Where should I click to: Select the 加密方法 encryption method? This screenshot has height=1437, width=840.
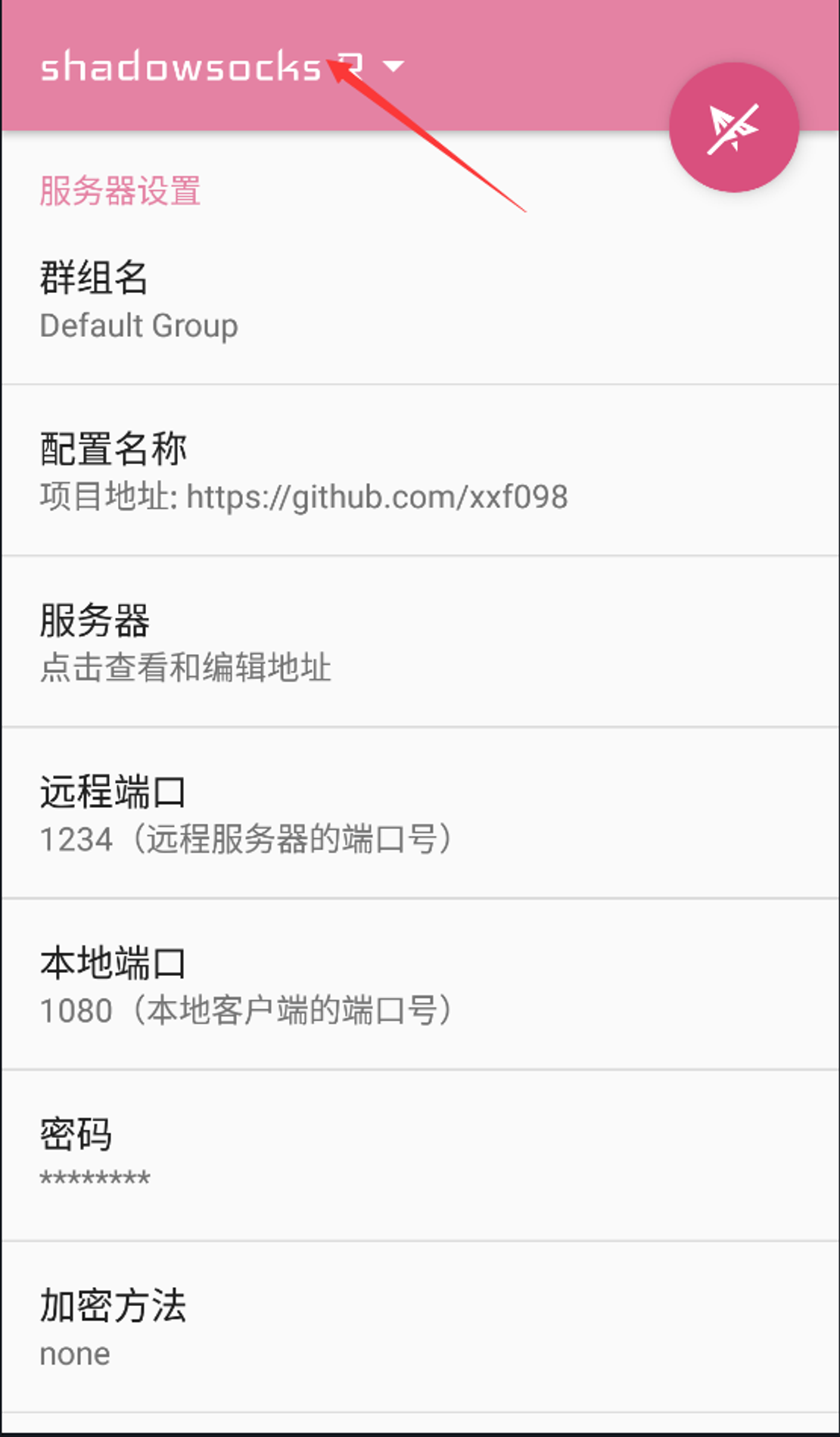[x=420, y=1327]
